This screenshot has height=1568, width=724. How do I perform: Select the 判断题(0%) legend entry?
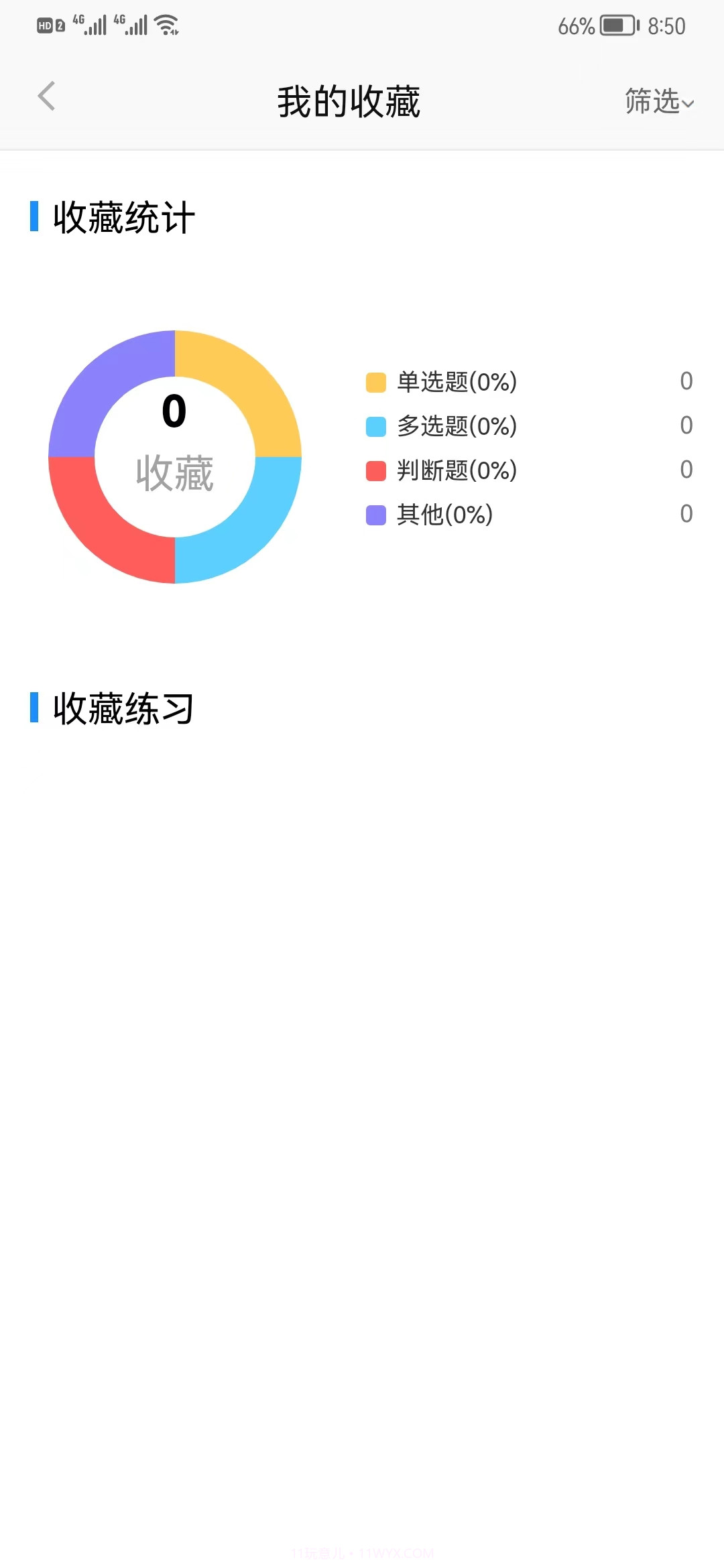[456, 471]
